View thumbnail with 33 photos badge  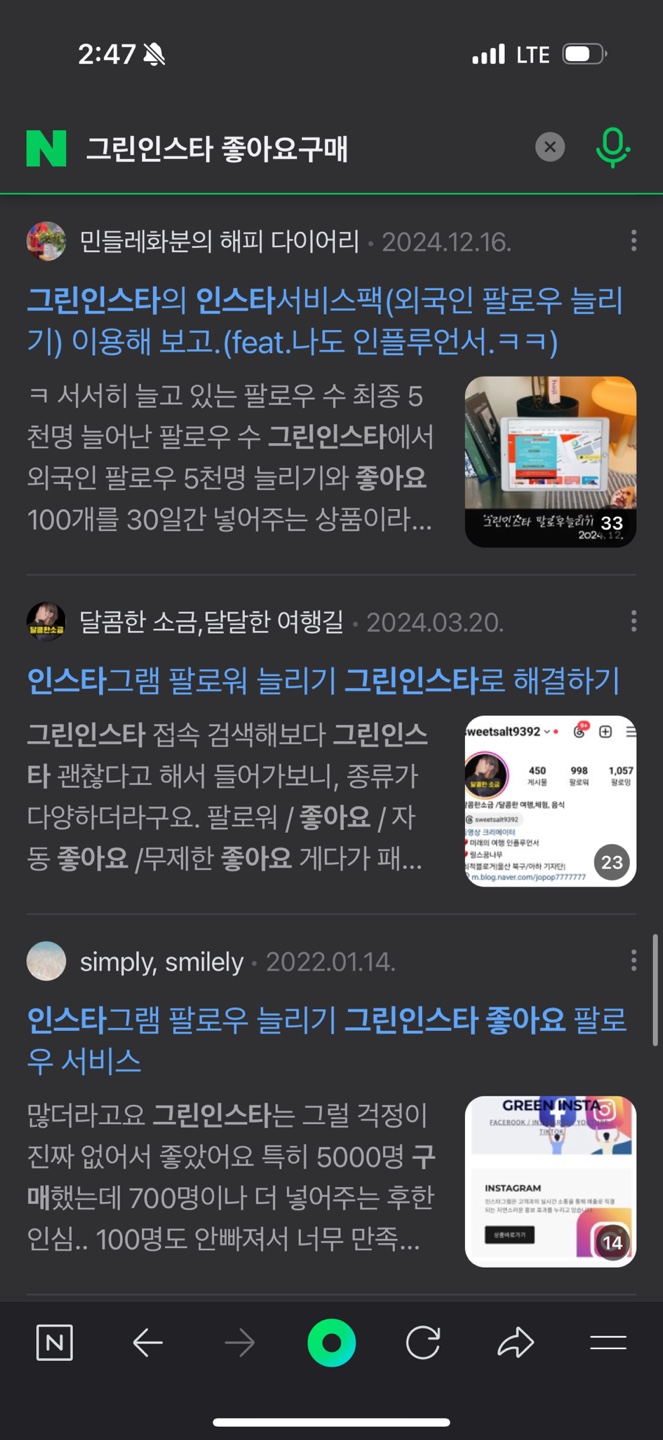(x=550, y=462)
